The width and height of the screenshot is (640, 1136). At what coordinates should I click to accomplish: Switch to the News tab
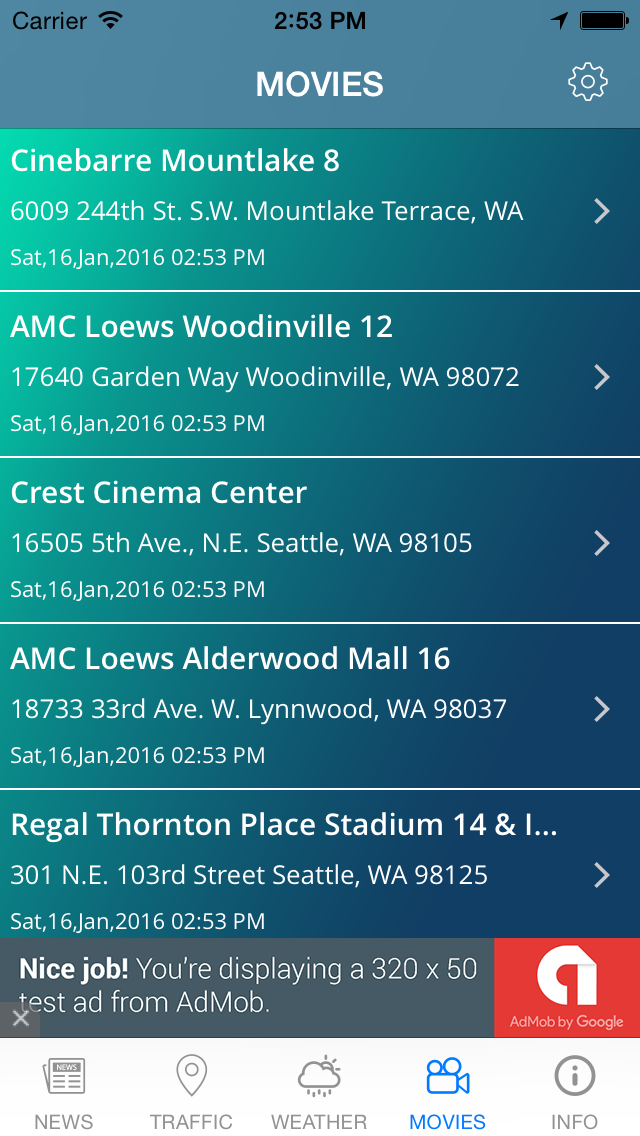click(x=64, y=1094)
